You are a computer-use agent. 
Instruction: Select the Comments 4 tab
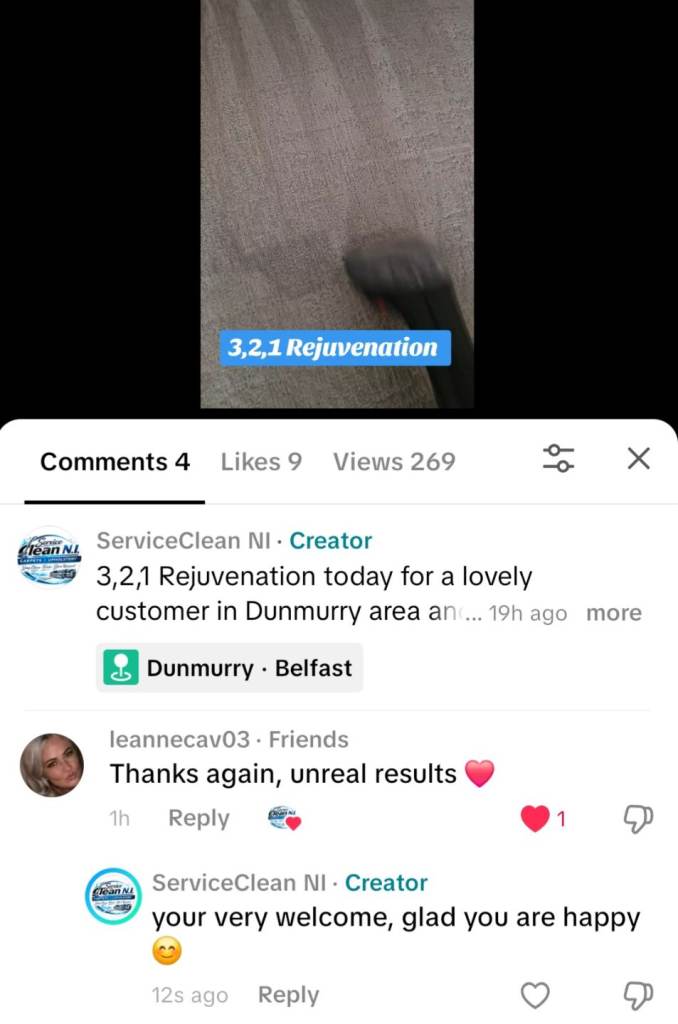pos(115,461)
